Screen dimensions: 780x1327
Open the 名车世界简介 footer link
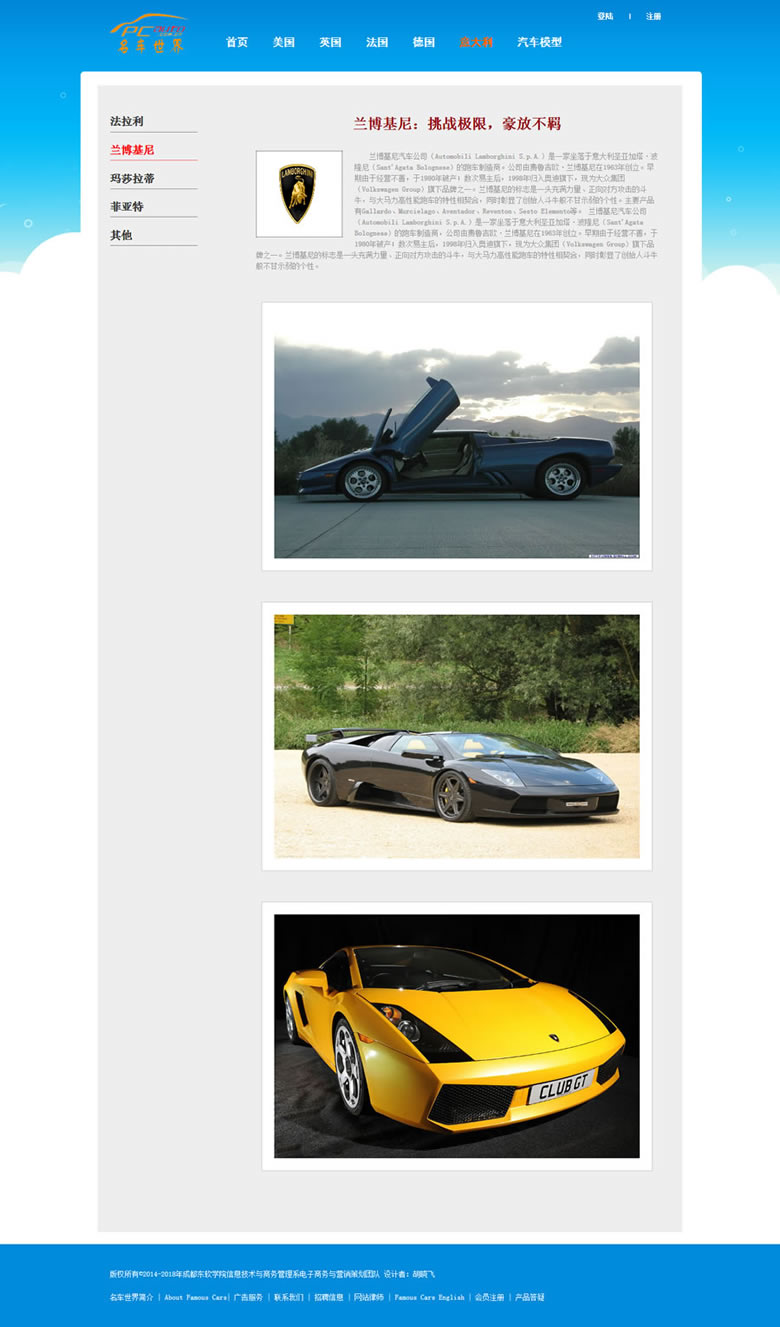pyautogui.click(x=132, y=1297)
